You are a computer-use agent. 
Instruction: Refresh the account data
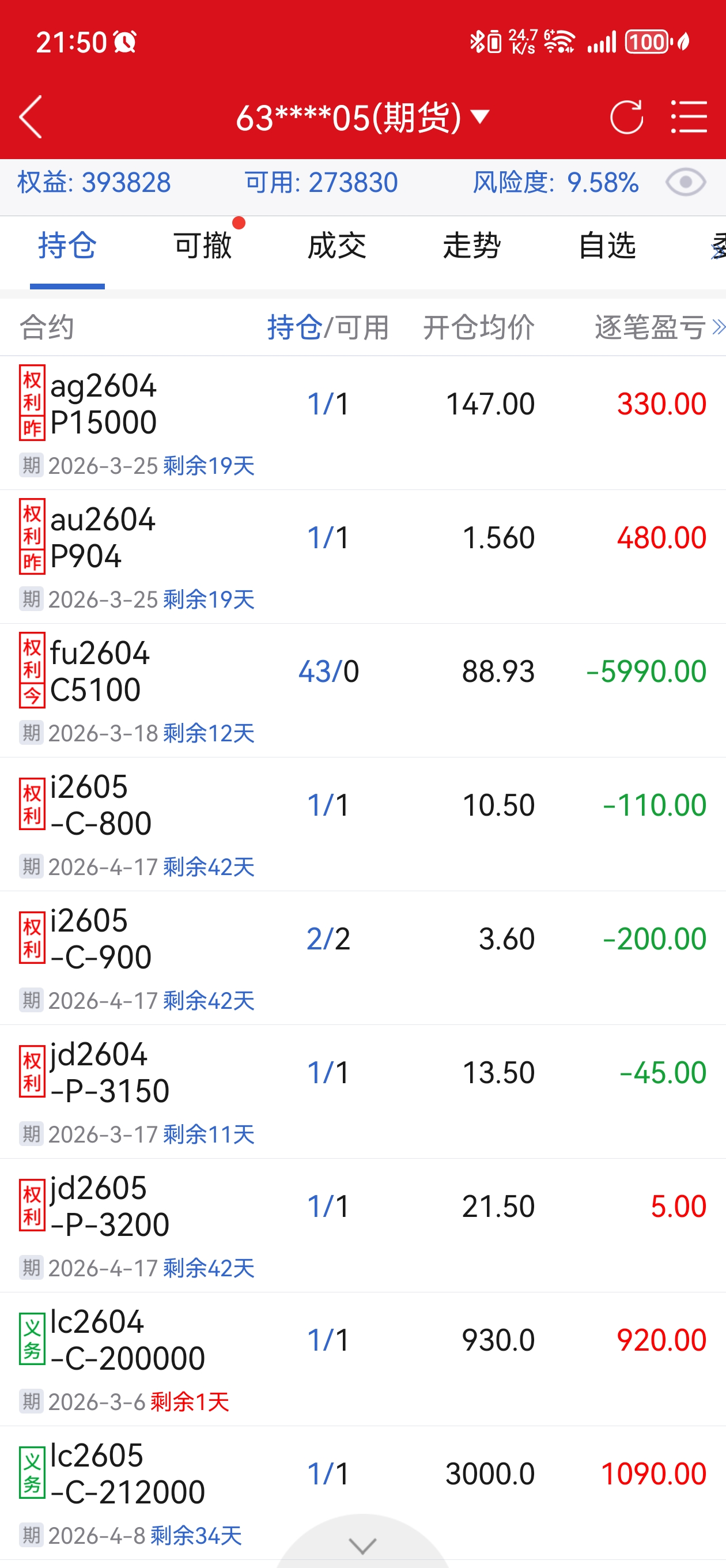tap(626, 117)
